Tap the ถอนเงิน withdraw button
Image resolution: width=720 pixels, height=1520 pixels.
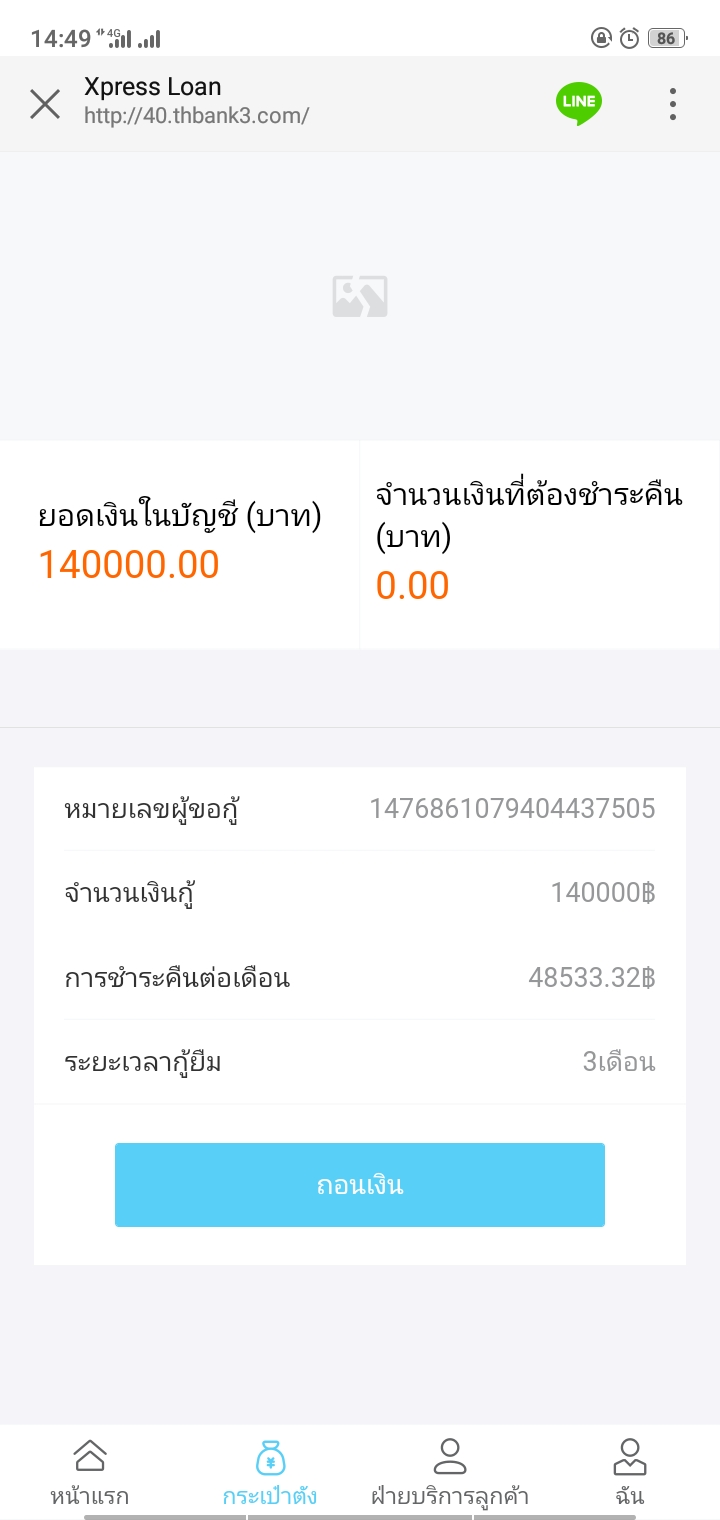pyautogui.click(x=360, y=1185)
